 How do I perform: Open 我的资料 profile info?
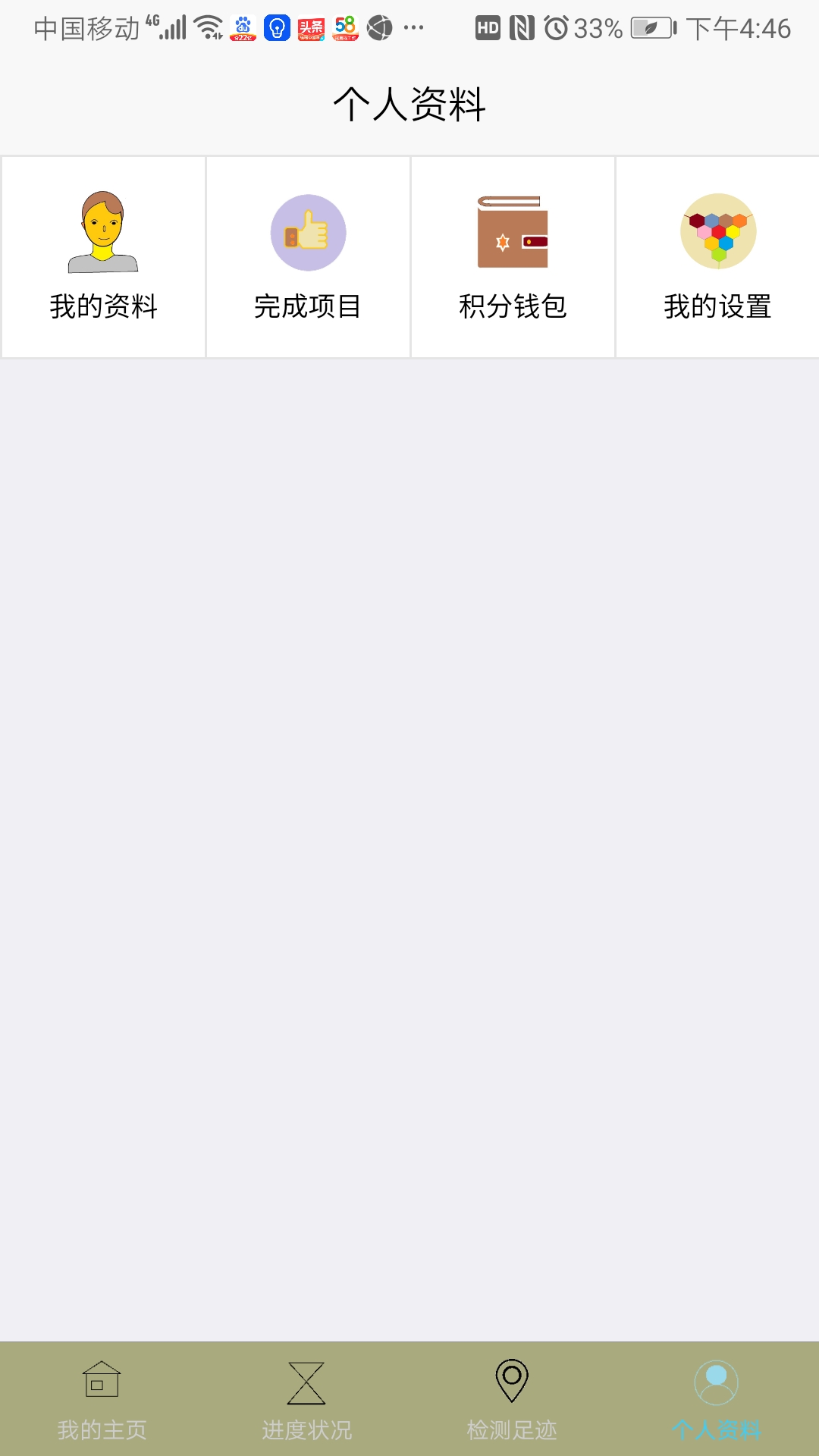pyautogui.click(x=103, y=257)
